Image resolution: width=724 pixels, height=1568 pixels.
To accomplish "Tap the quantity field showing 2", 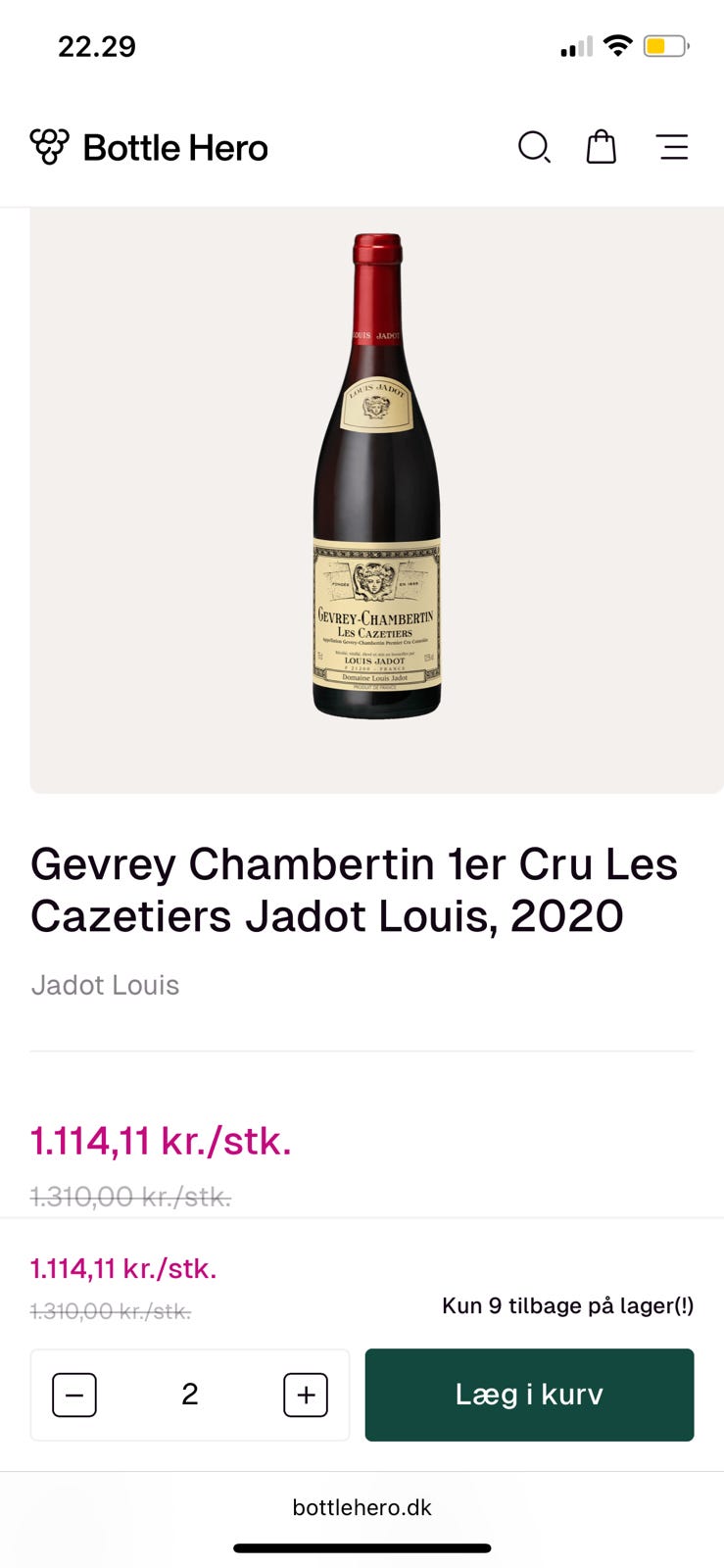I will pos(190,1395).
